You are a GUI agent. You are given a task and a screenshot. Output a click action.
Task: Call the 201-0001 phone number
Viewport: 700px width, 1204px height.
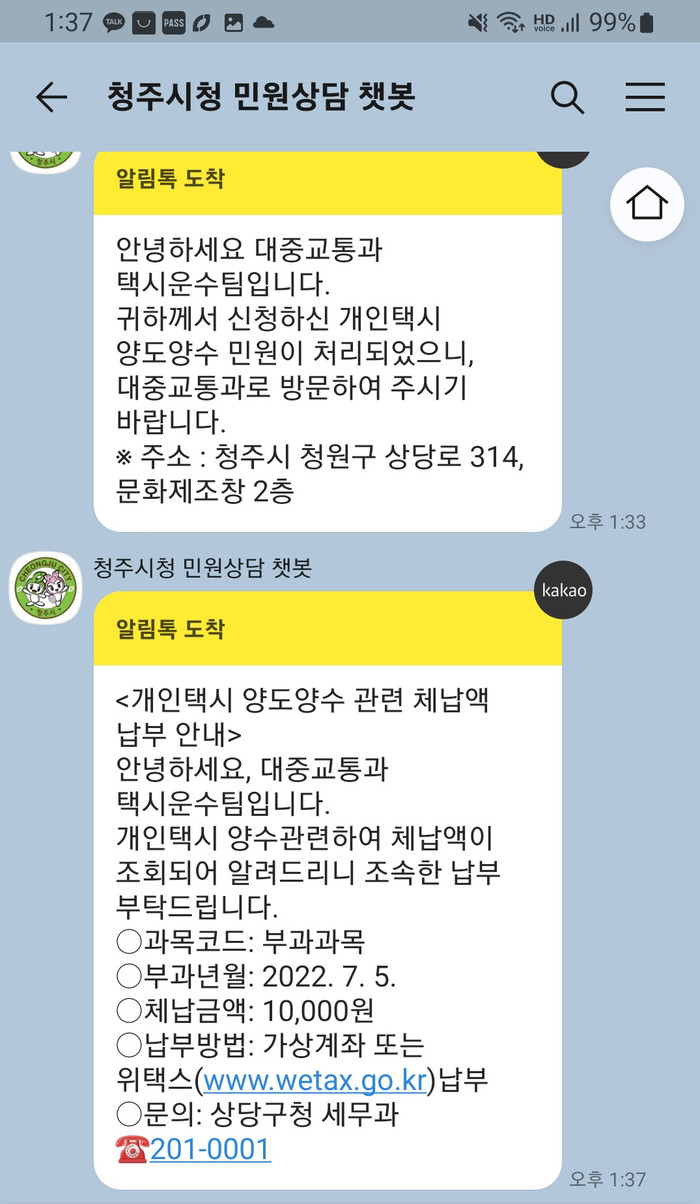(210, 1149)
